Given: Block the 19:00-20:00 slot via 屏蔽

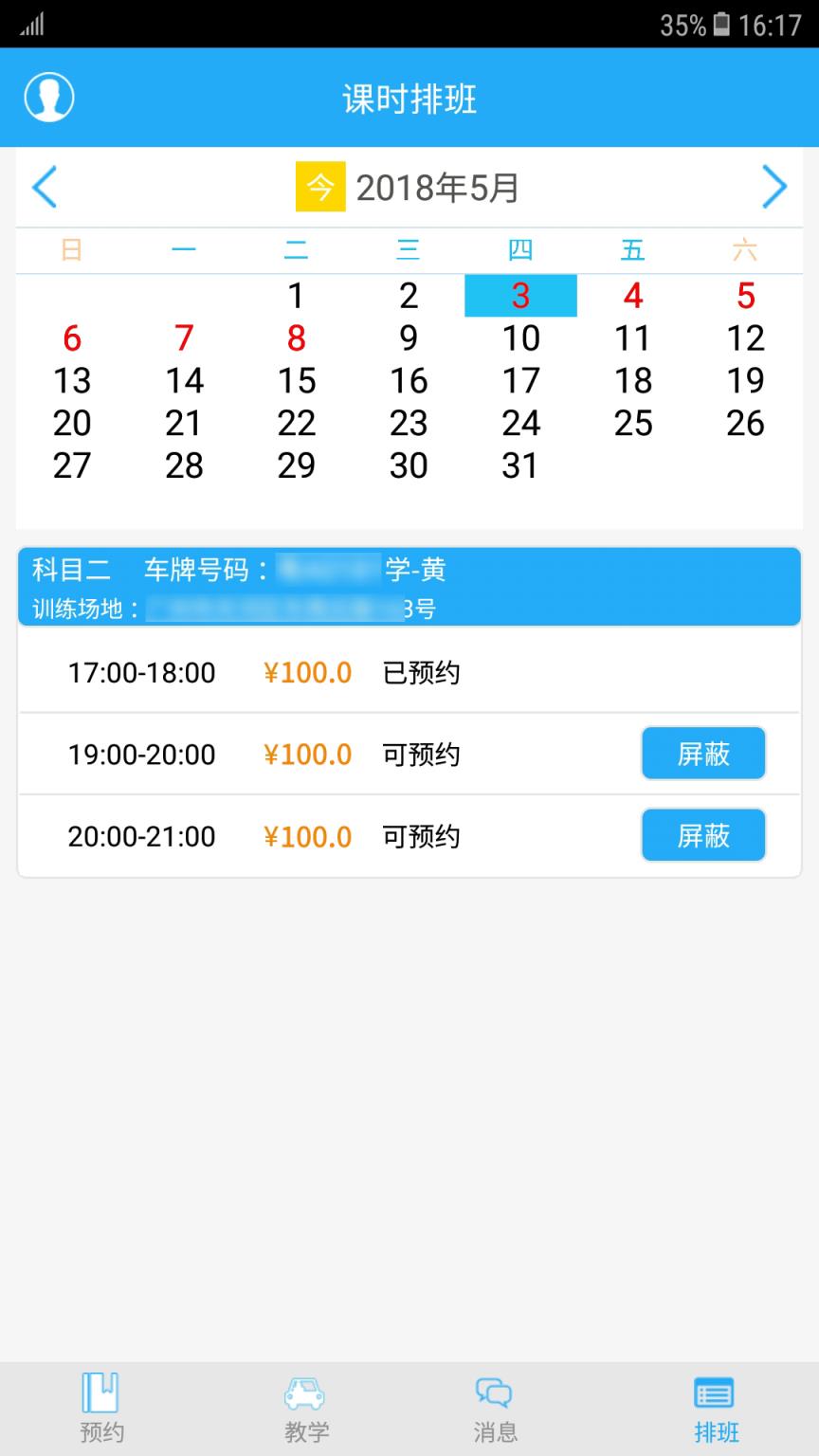Looking at the screenshot, I should 702,753.
